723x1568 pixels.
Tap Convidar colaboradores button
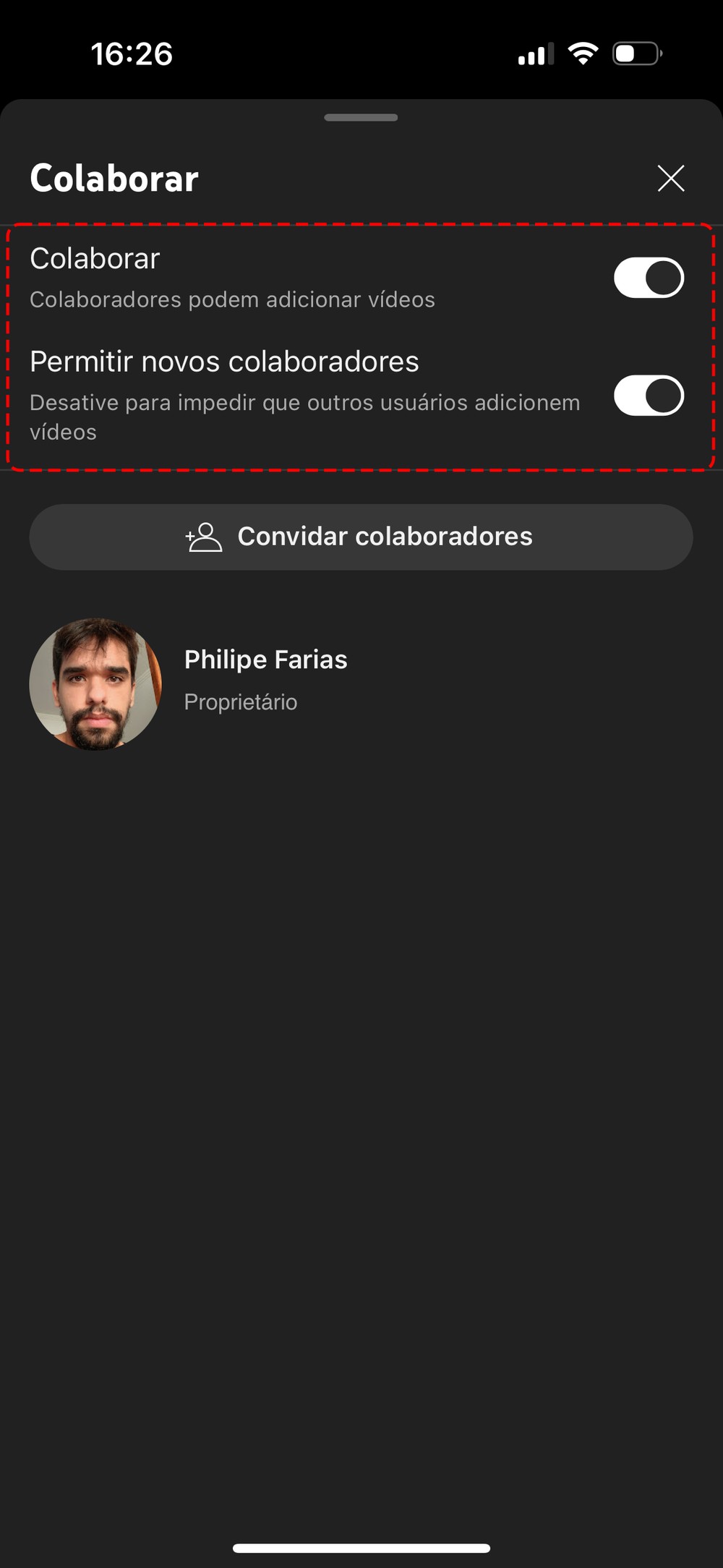click(361, 537)
